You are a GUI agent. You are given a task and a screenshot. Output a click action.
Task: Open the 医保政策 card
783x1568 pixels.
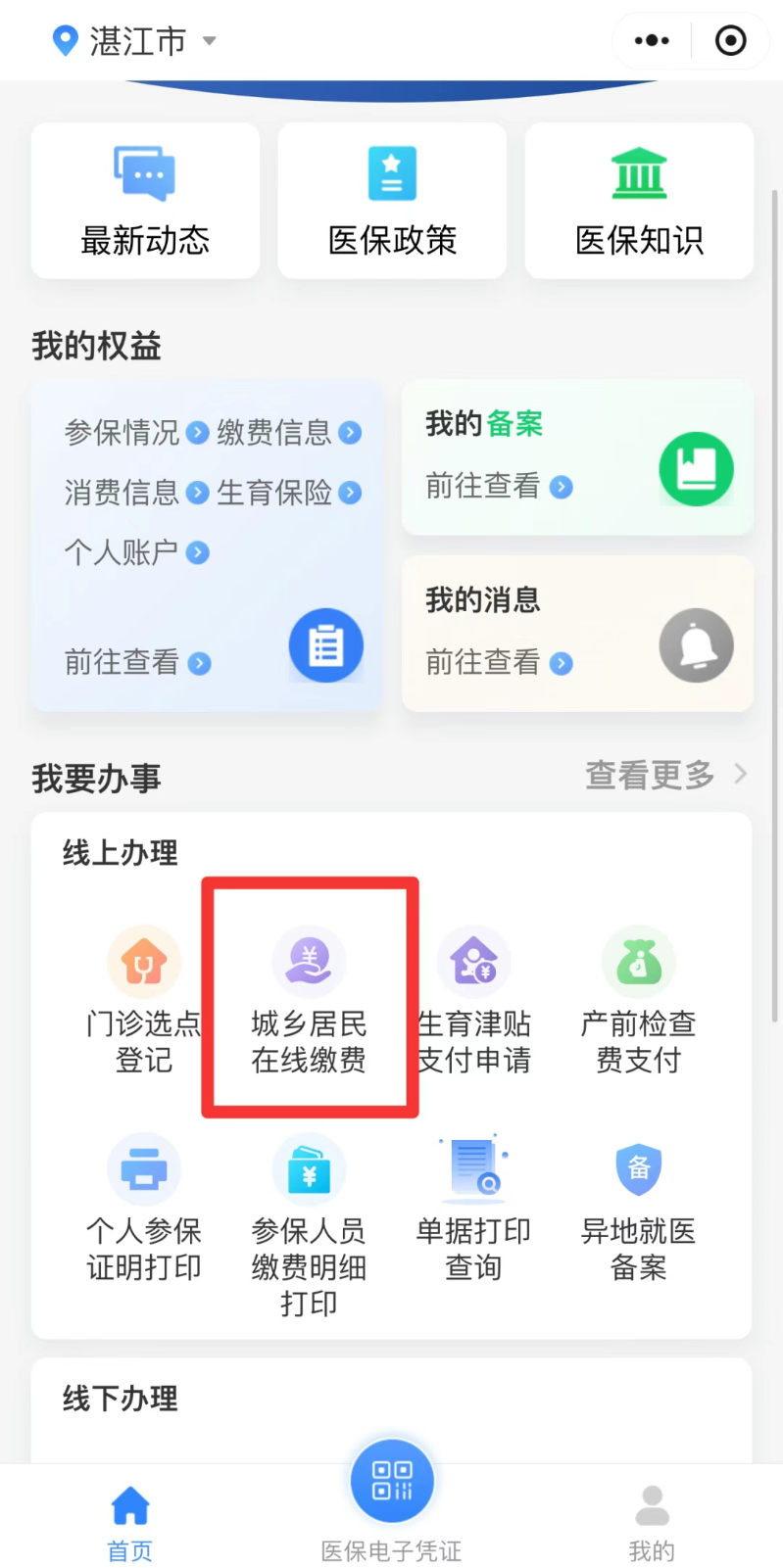coord(392,201)
